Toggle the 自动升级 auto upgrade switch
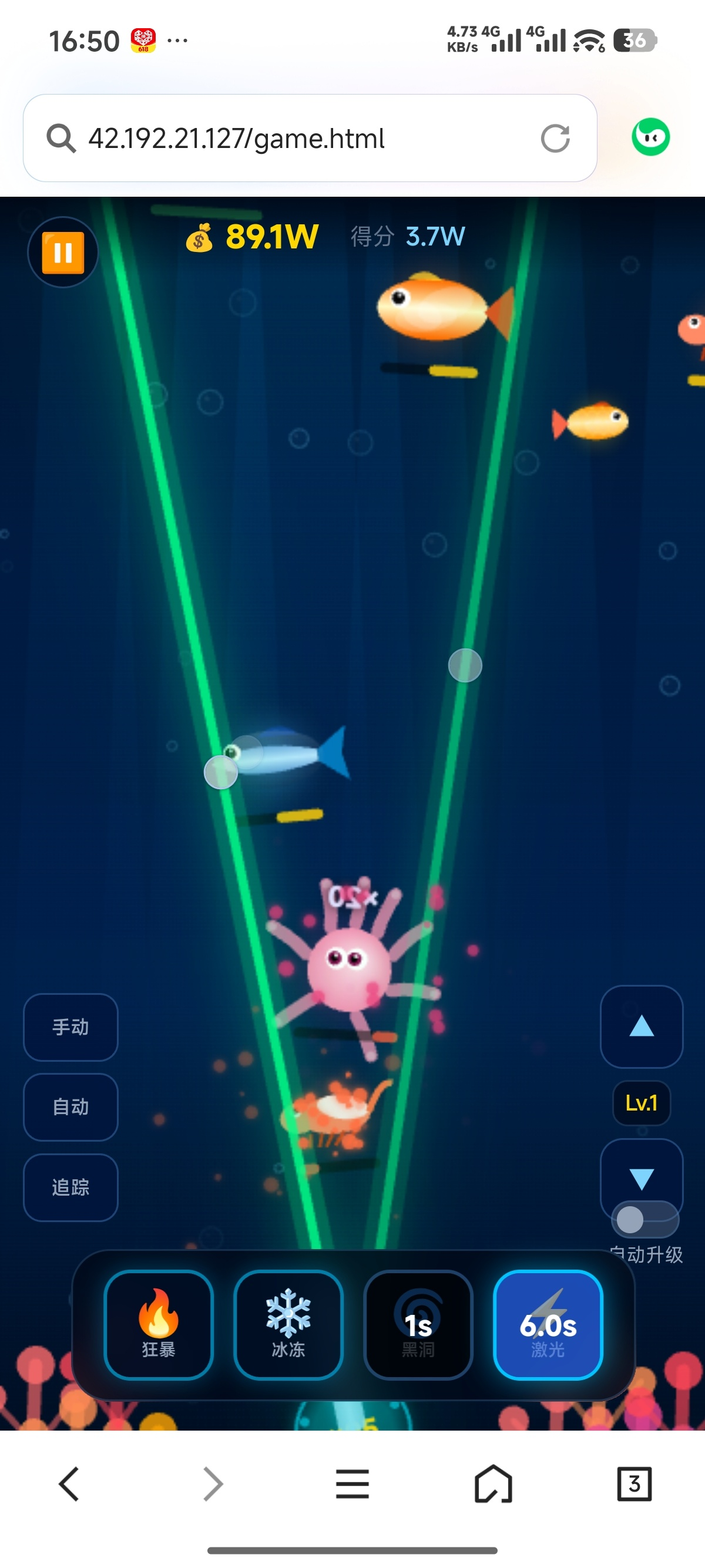Screen dimensions: 705x1568 pyautogui.click(x=644, y=1219)
